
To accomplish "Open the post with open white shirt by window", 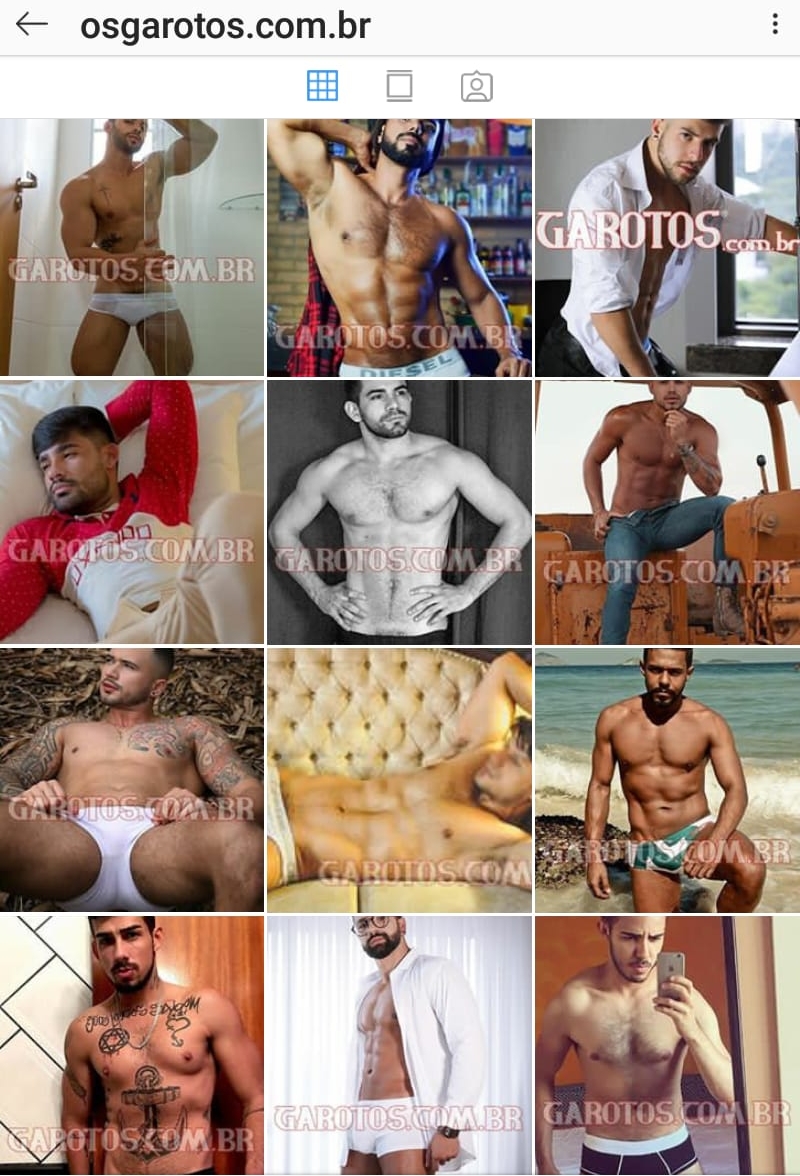I will (667, 247).
